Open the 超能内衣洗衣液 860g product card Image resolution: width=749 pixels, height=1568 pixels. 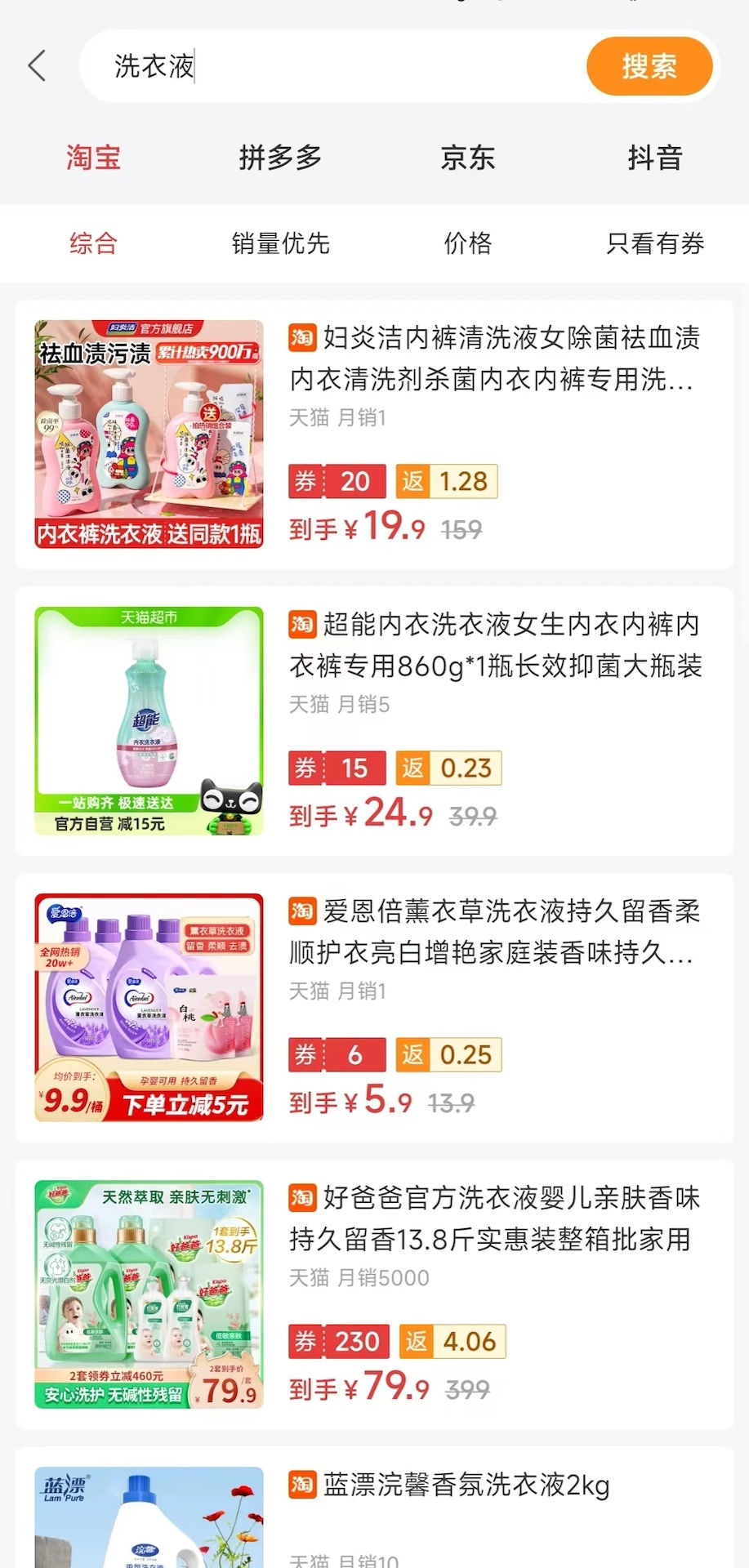click(x=374, y=721)
